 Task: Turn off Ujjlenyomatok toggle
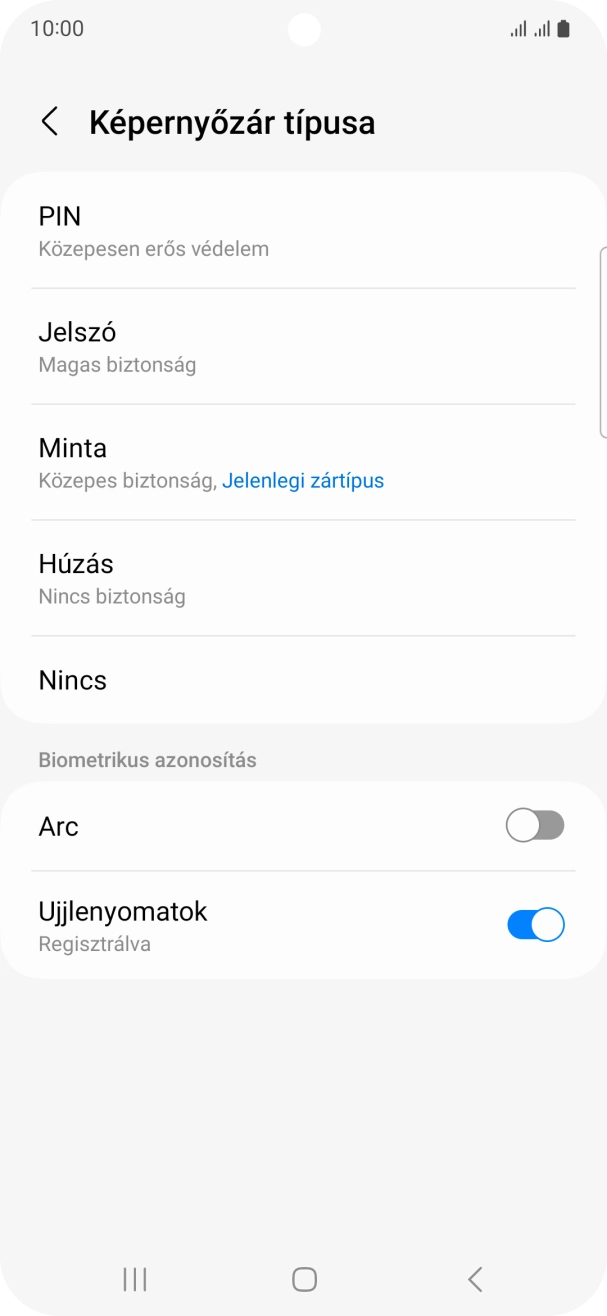pos(535,925)
